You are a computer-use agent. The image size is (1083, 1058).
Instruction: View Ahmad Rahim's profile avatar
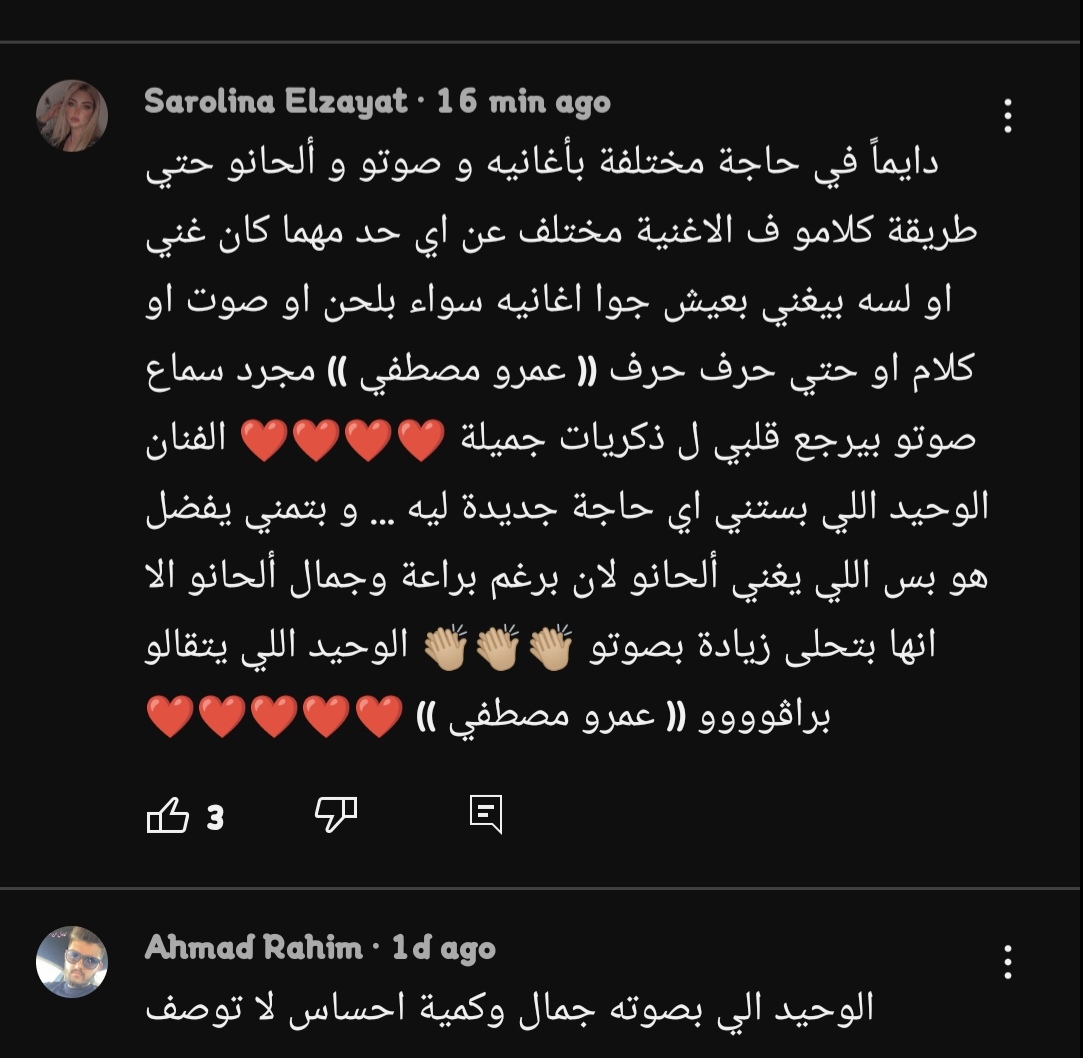click(72, 961)
